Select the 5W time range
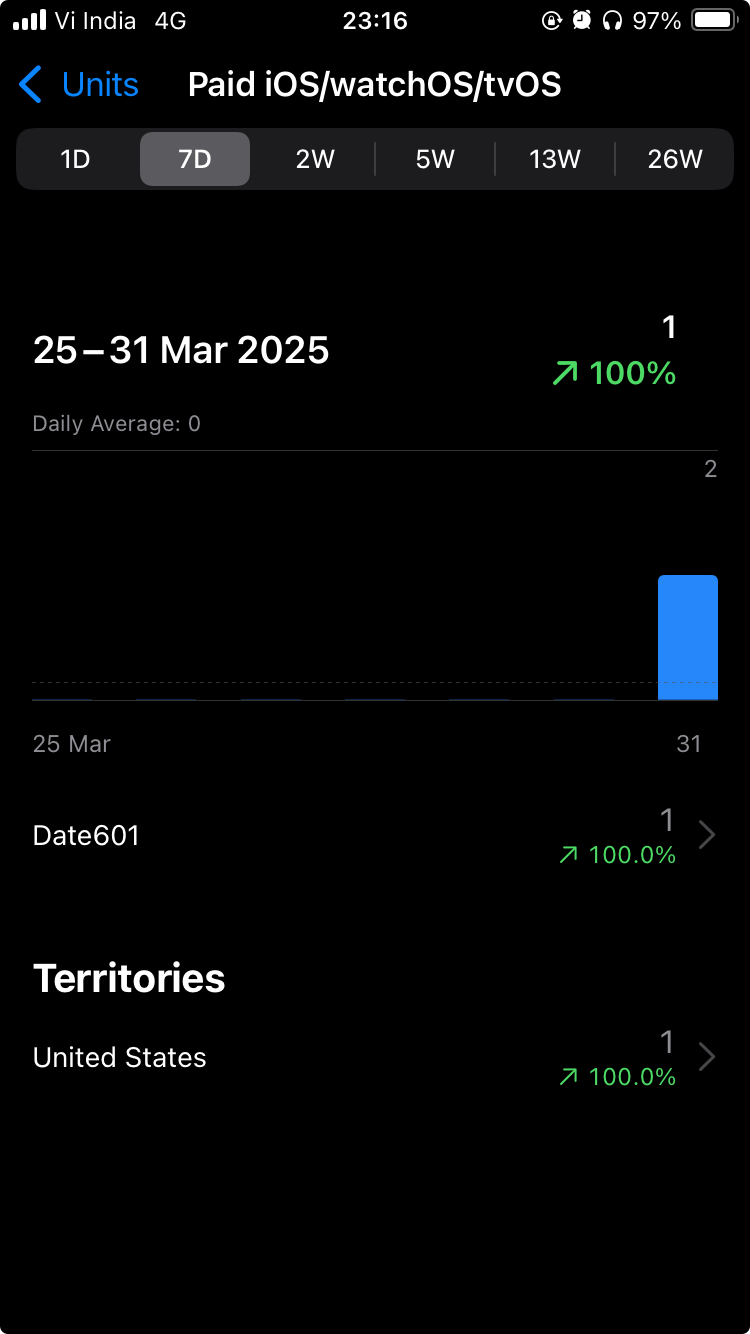This screenshot has width=750, height=1334. click(435, 159)
